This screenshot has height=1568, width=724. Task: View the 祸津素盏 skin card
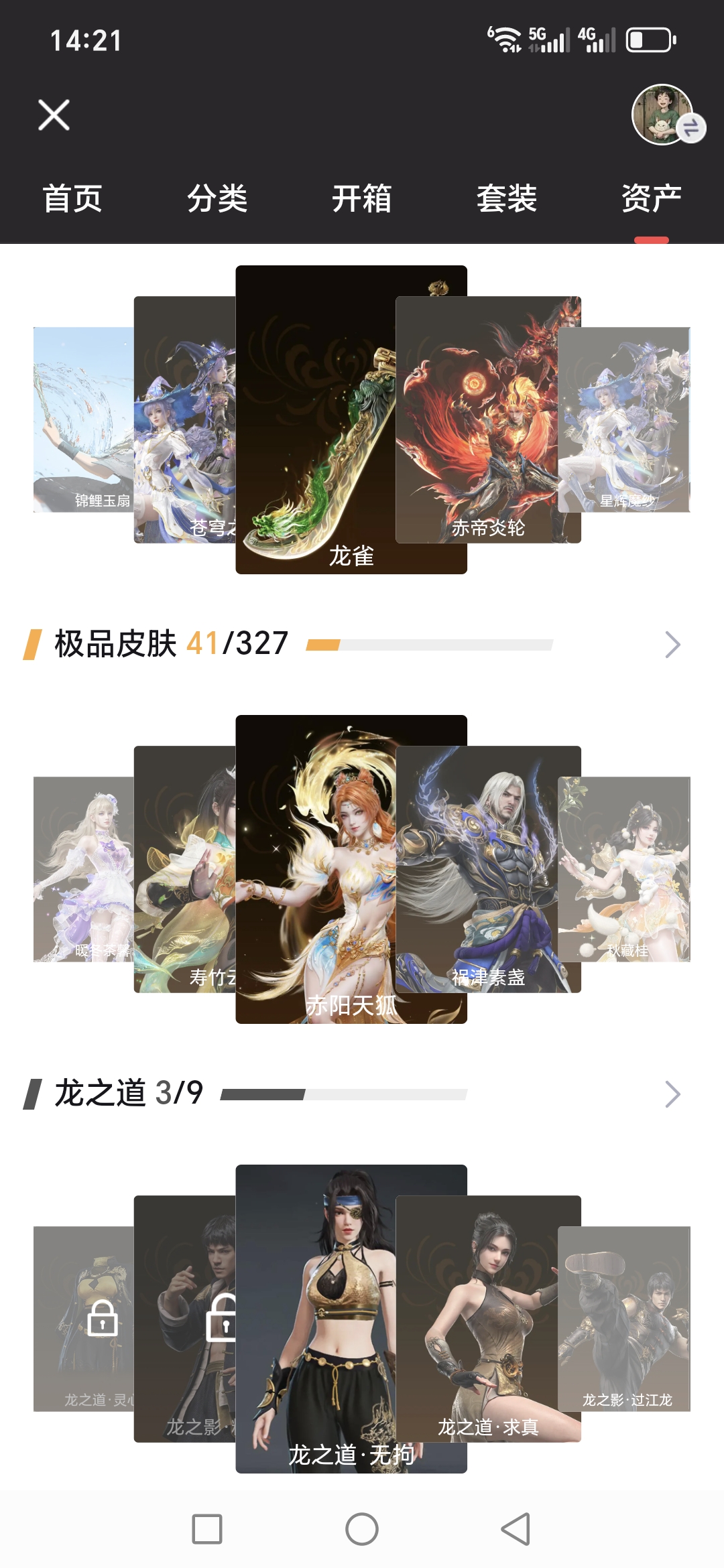point(488,869)
